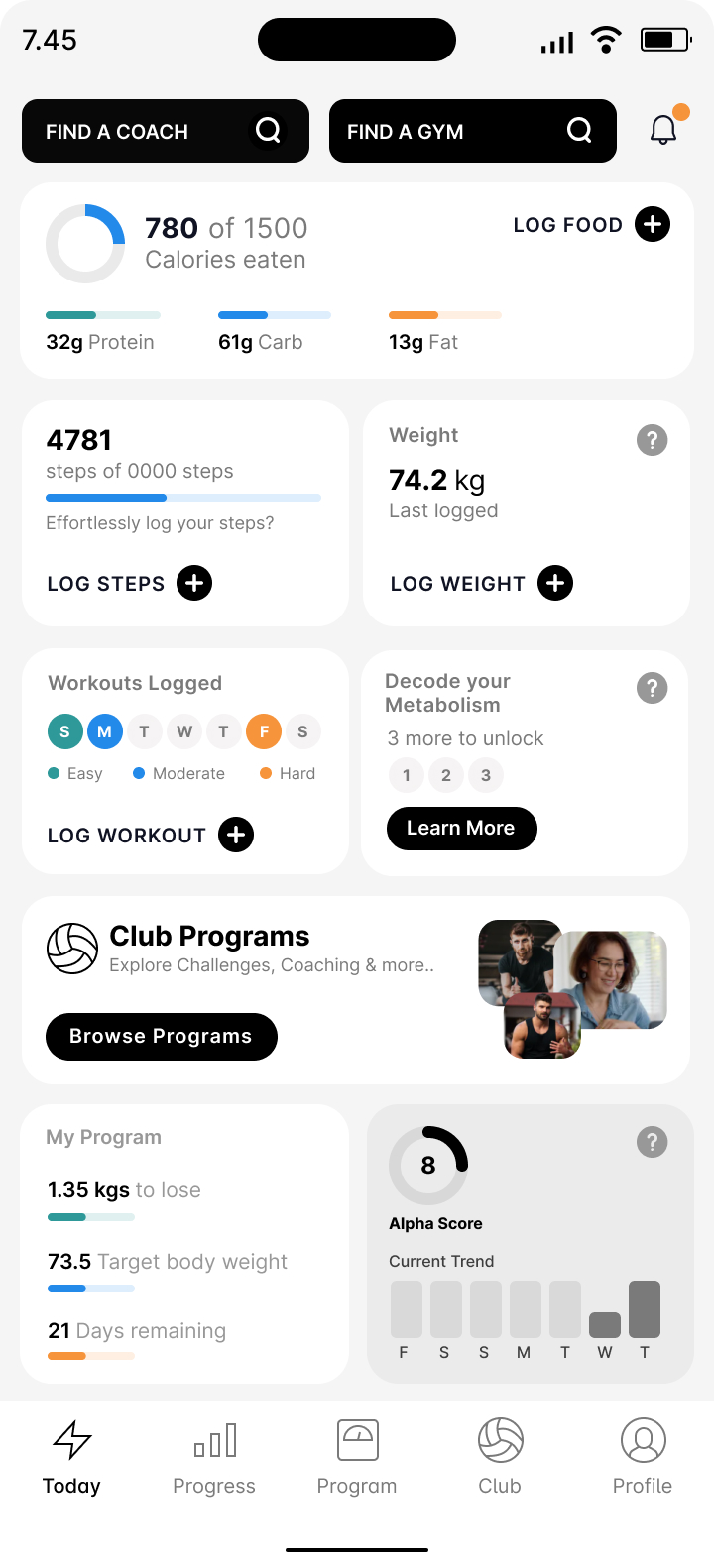Tap the Learn More button

461,828
